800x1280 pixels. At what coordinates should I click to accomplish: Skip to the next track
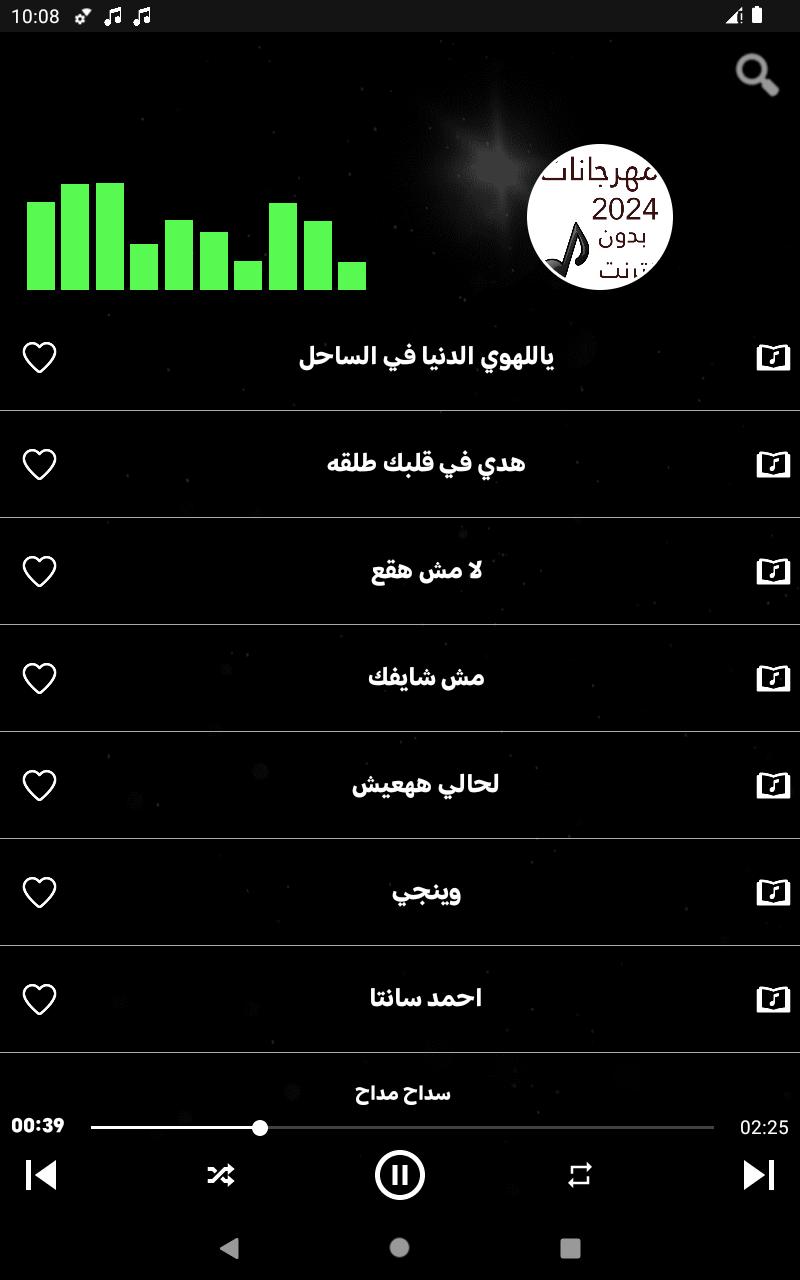[x=759, y=1175]
